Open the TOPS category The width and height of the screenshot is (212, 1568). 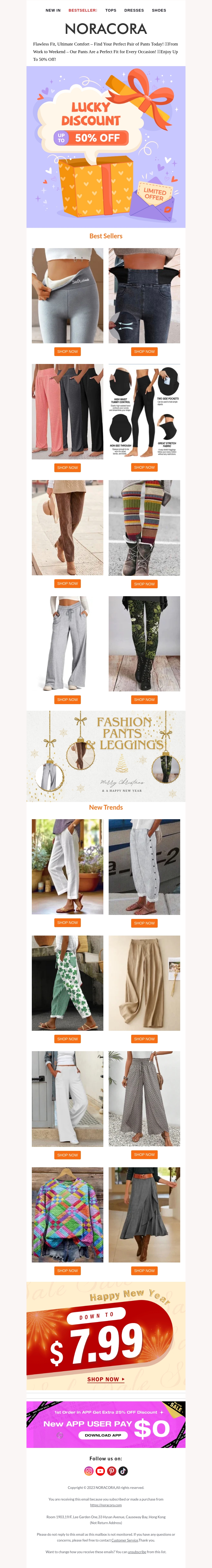click(111, 10)
